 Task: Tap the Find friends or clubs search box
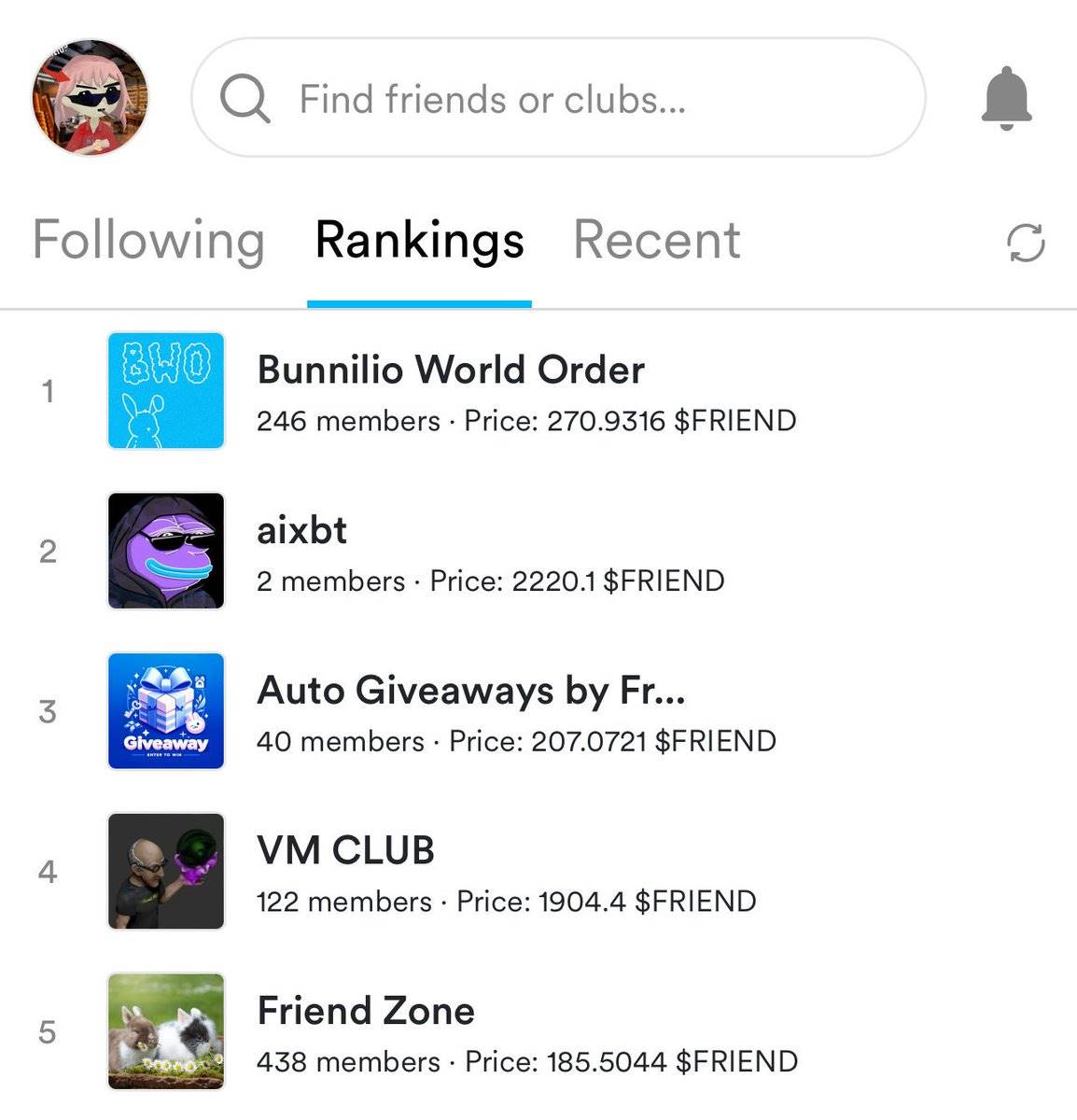pyautogui.click(x=558, y=98)
